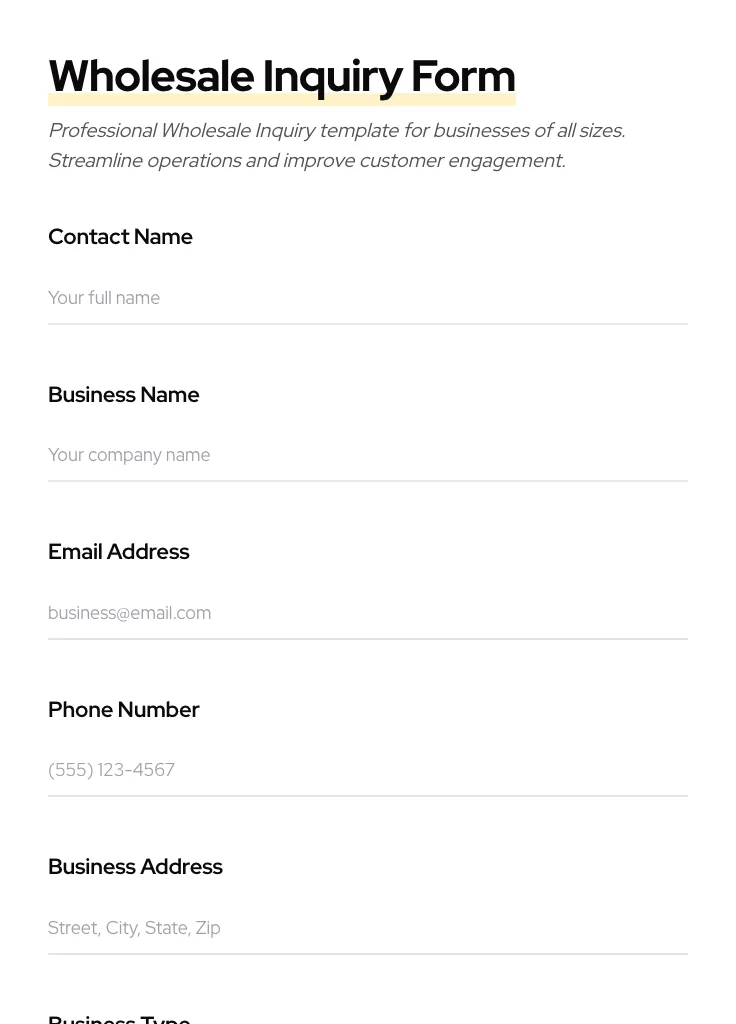736x1024 pixels.
Task: Tap the Contact Name field
Action: click(367, 298)
